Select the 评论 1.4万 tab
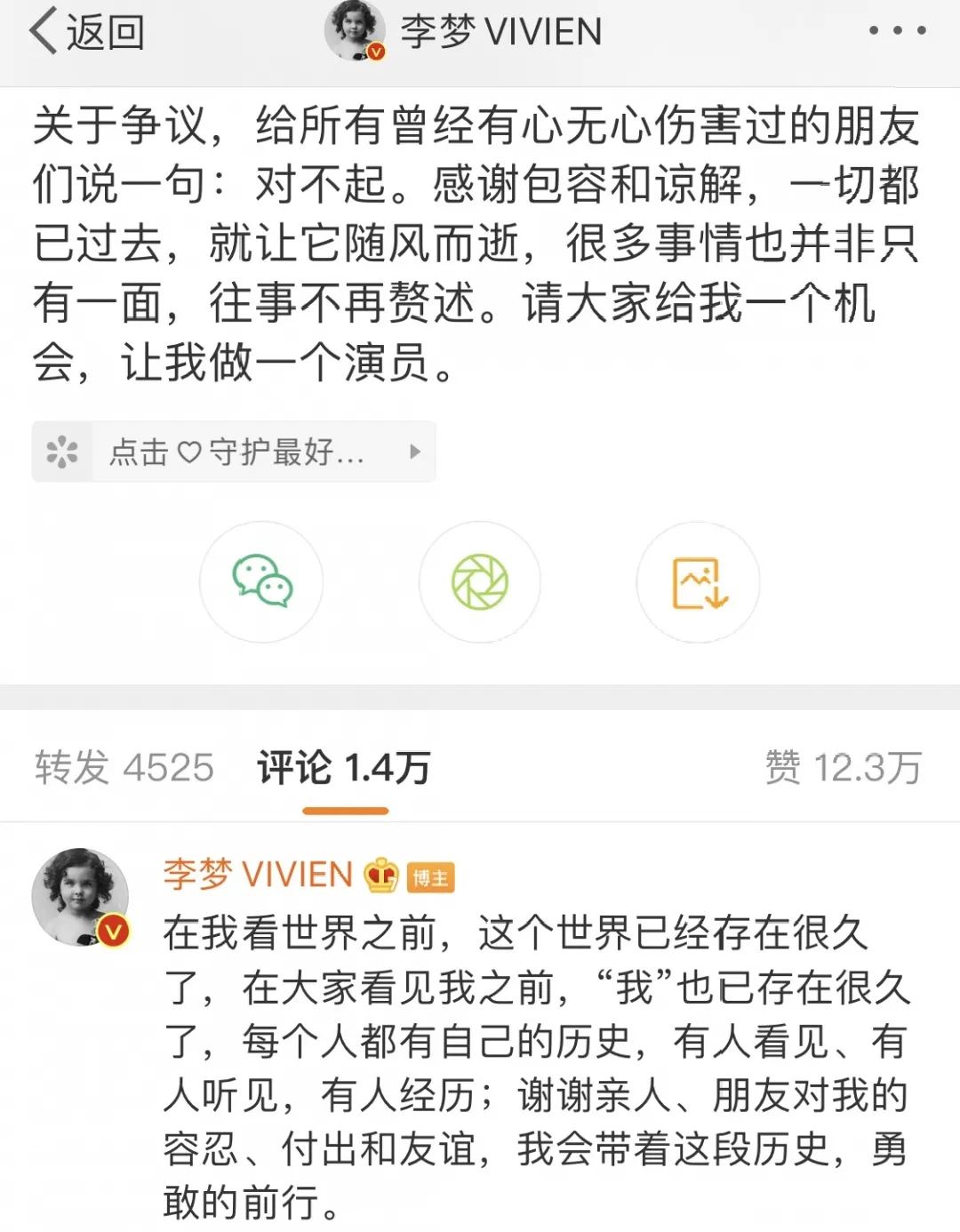960x1232 pixels. point(344,767)
